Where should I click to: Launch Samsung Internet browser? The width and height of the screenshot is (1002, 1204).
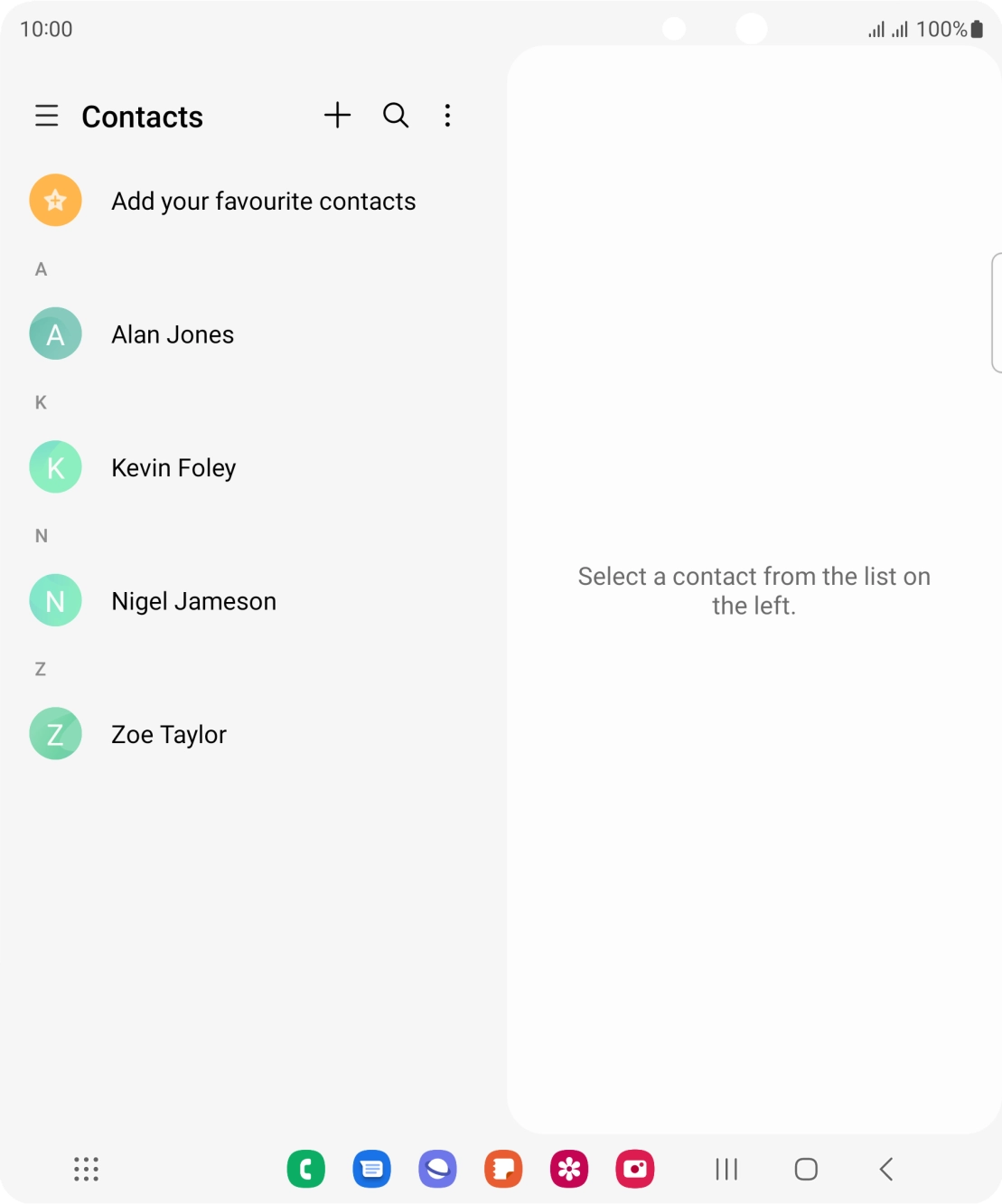tap(437, 1169)
